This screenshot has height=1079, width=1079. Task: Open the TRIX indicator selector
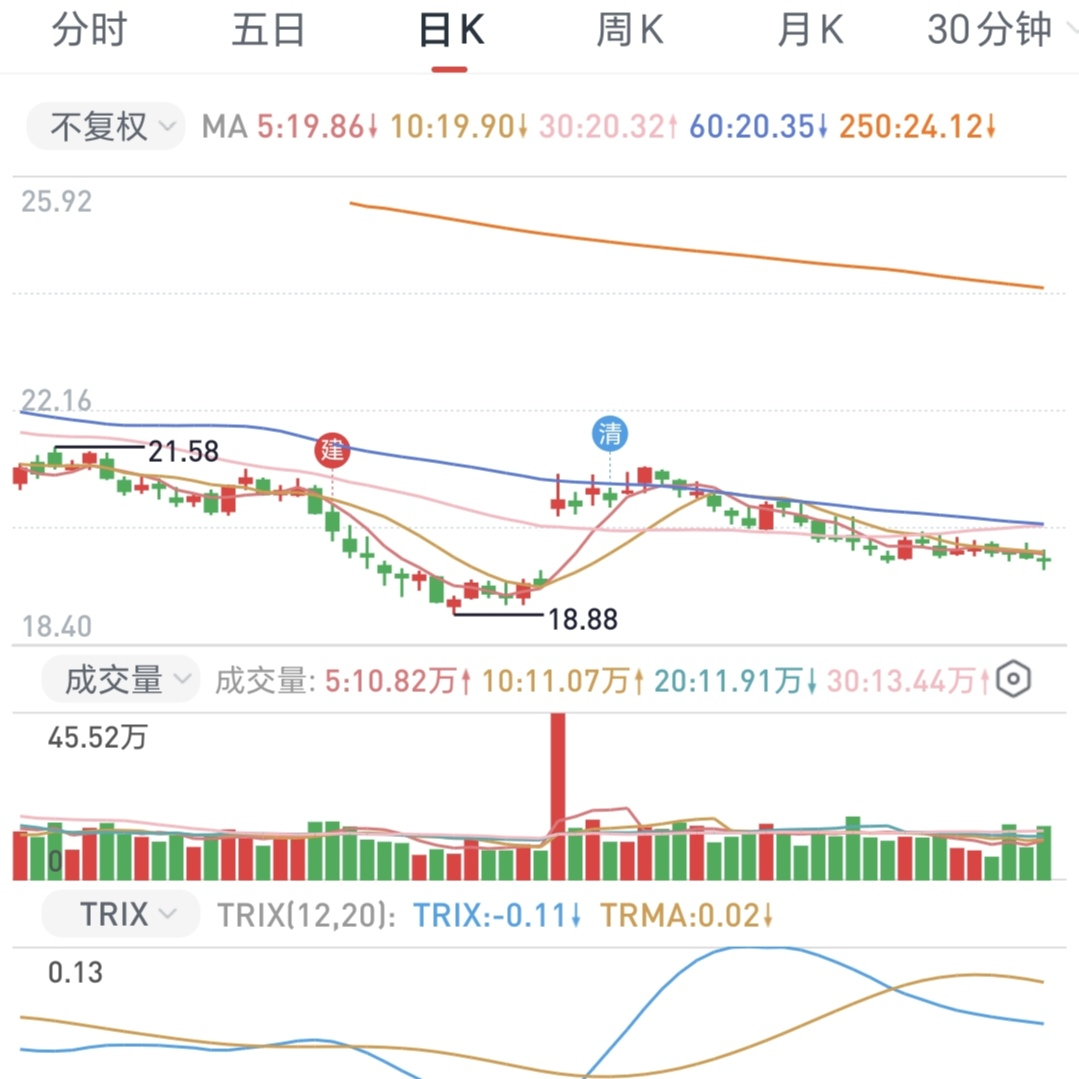coord(119,914)
